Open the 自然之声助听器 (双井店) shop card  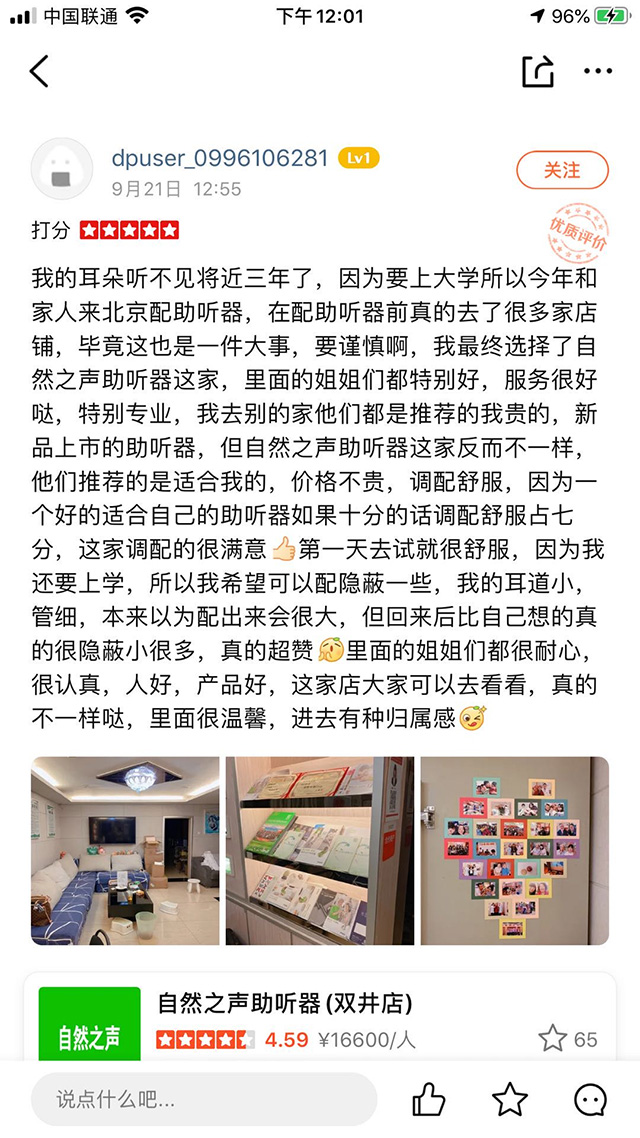(x=285, y=1004)
